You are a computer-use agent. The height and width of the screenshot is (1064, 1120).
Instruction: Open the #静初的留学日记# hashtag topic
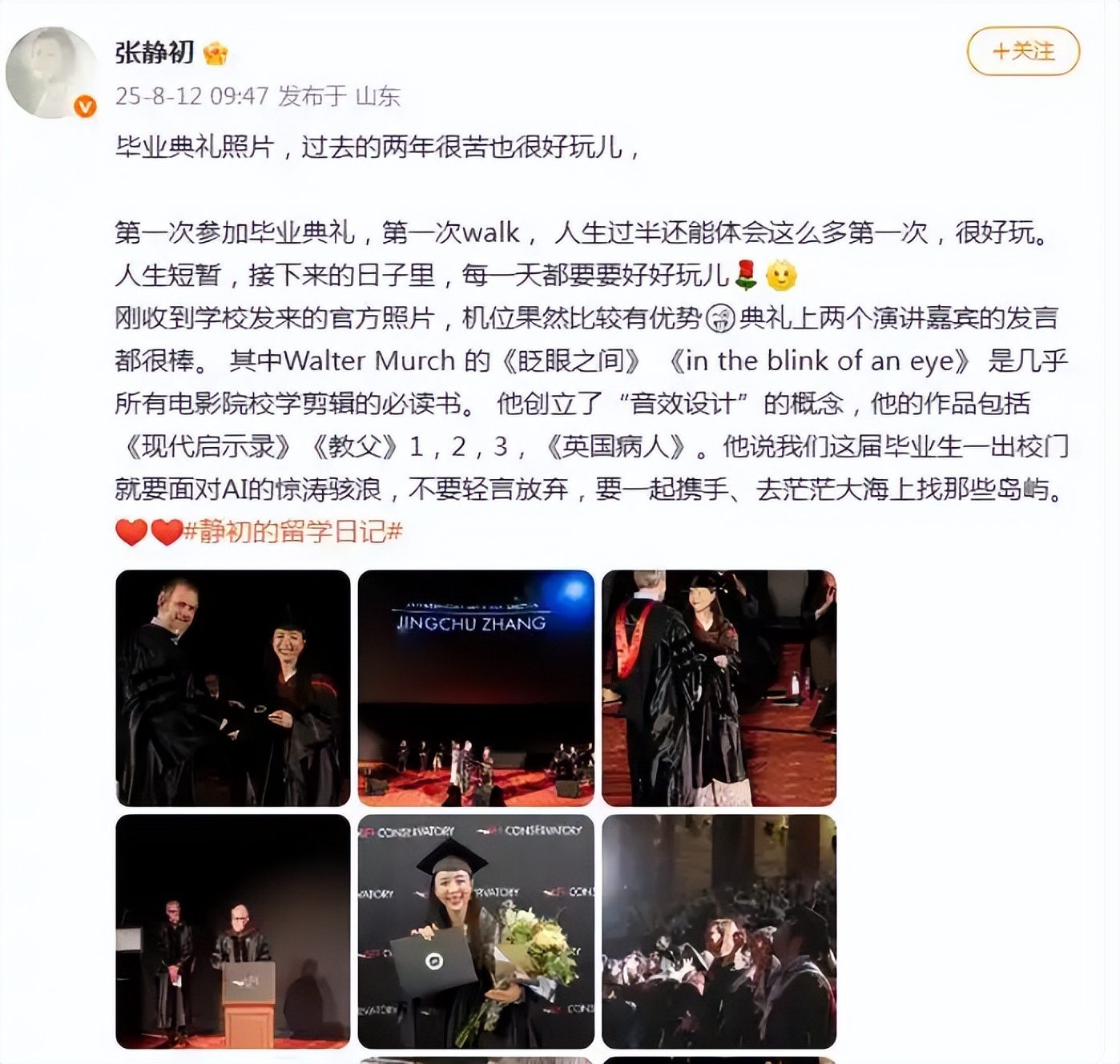point(293,531)
